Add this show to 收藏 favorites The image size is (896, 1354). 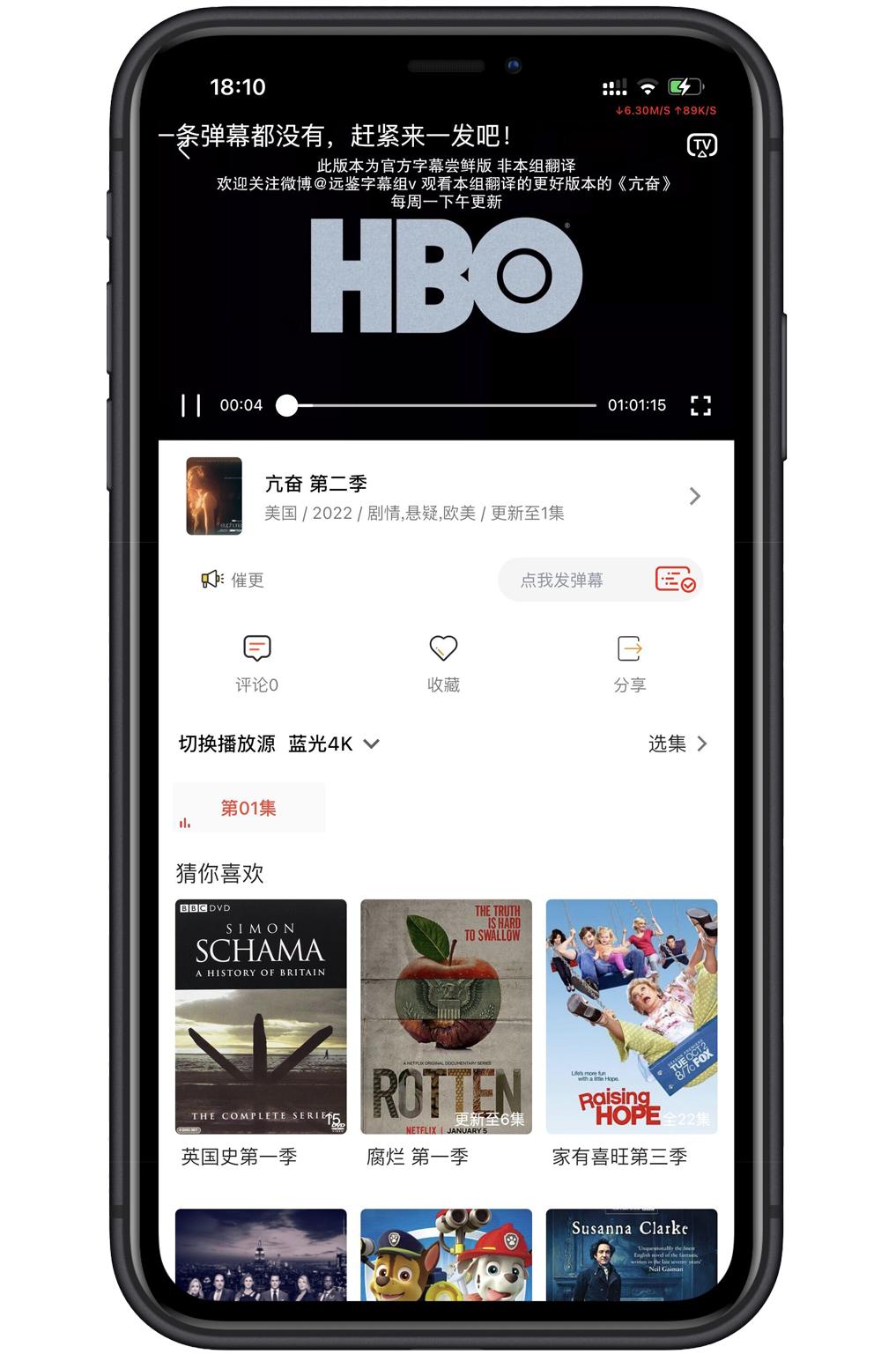tap(443, 662)
